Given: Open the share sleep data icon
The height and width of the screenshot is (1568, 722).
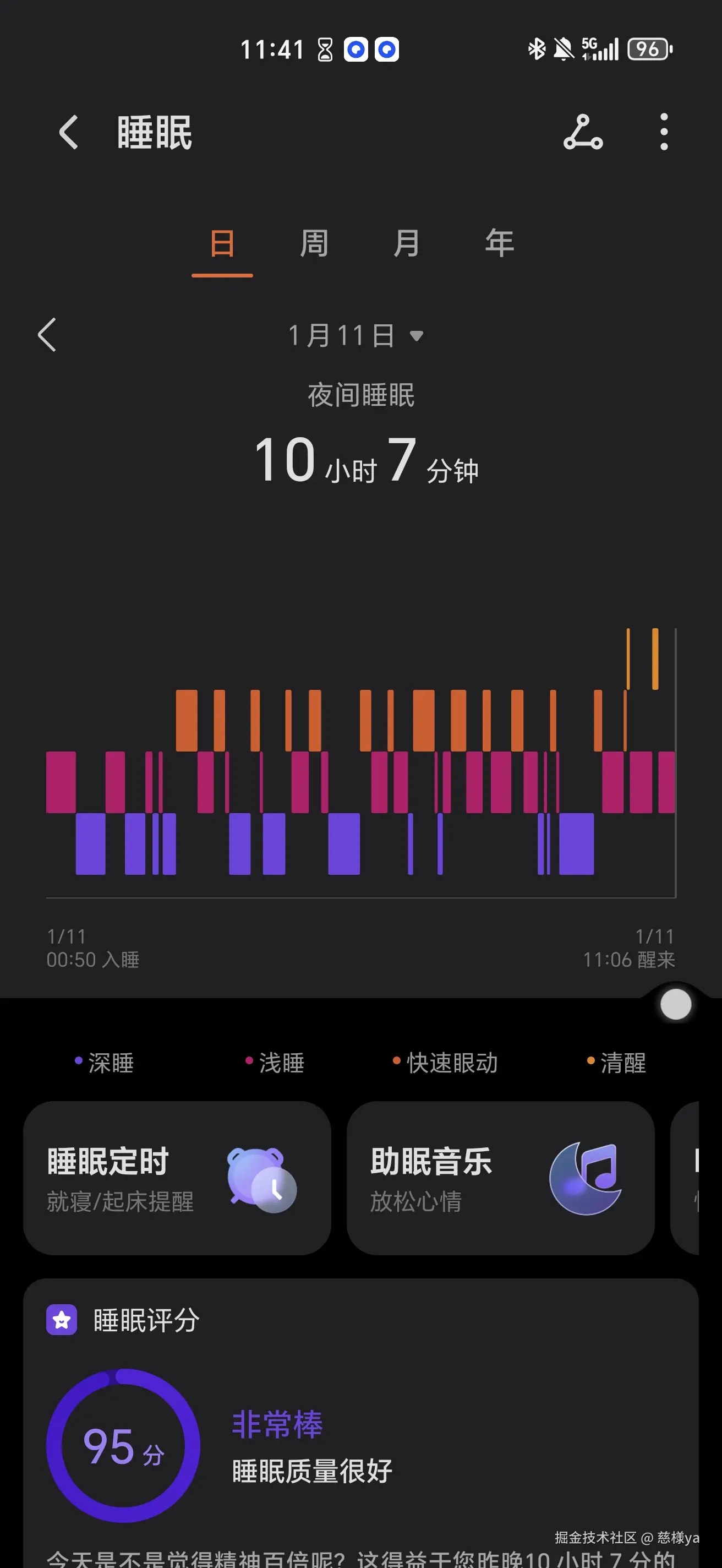Looking at the screenshot, I should coord(583,133).
